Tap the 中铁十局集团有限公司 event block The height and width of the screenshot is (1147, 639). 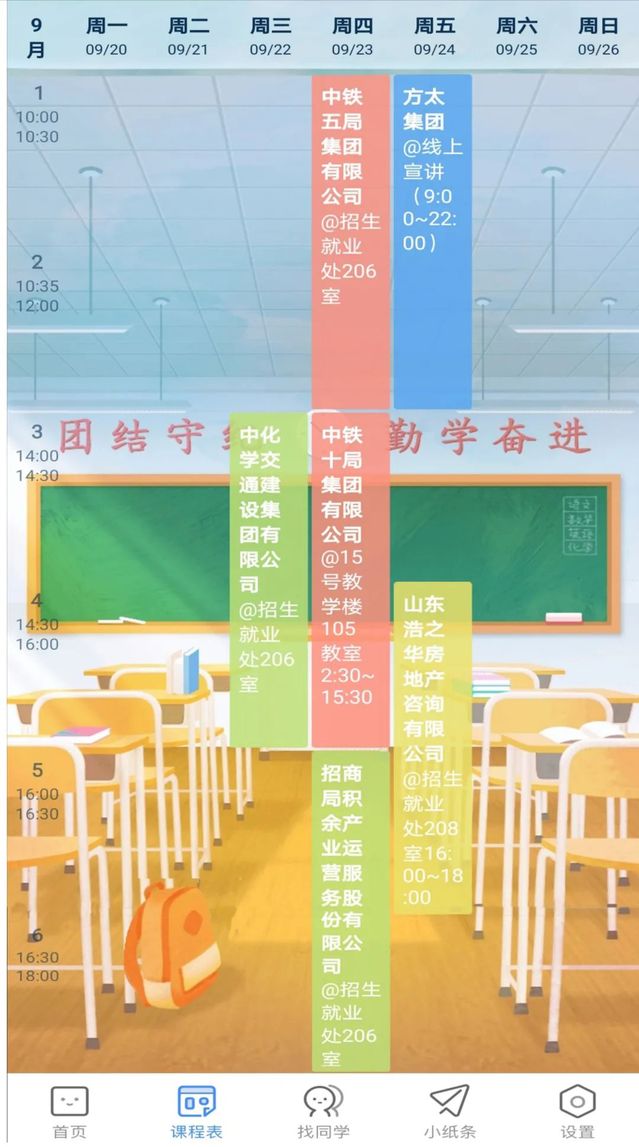coord(350,580)
